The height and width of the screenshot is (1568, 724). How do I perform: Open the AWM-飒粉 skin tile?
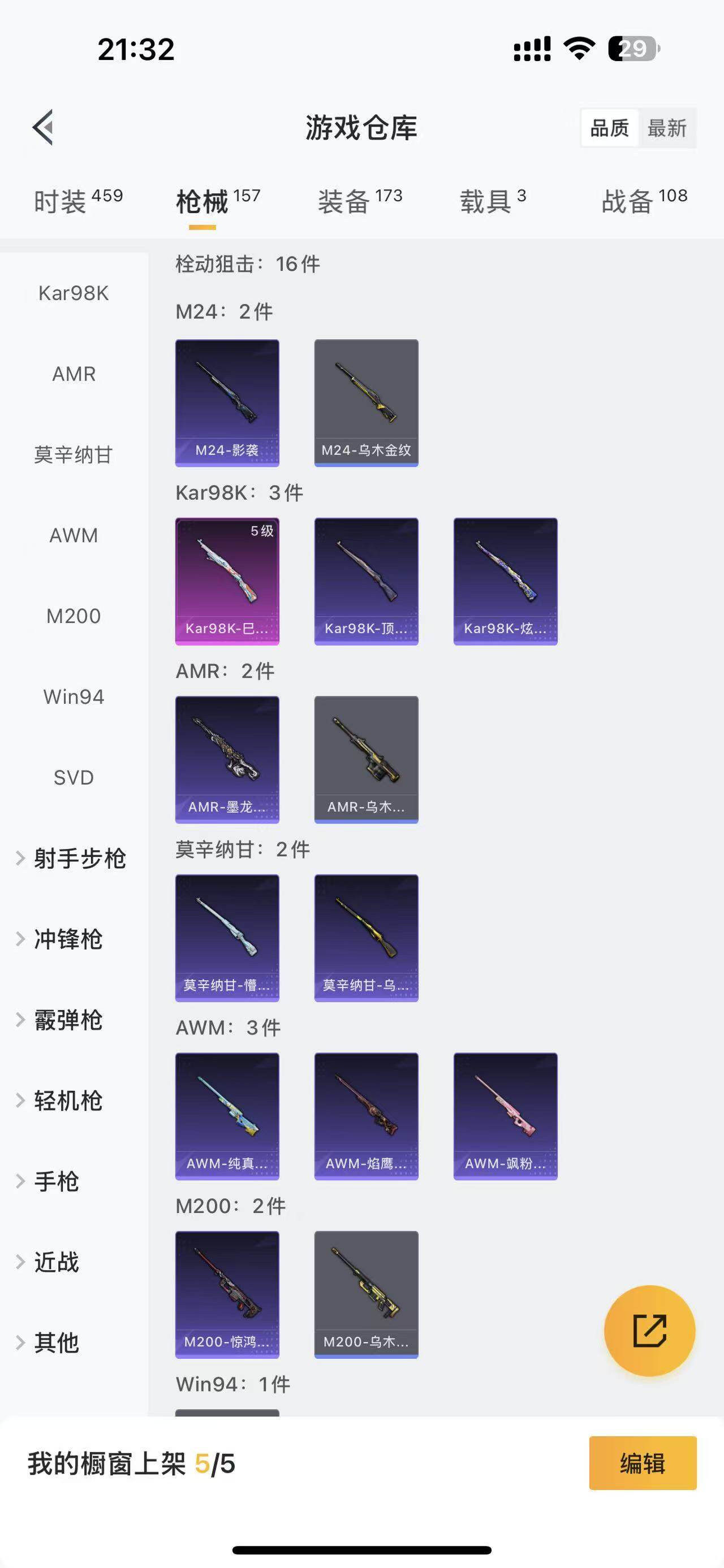pos(506,1116)
